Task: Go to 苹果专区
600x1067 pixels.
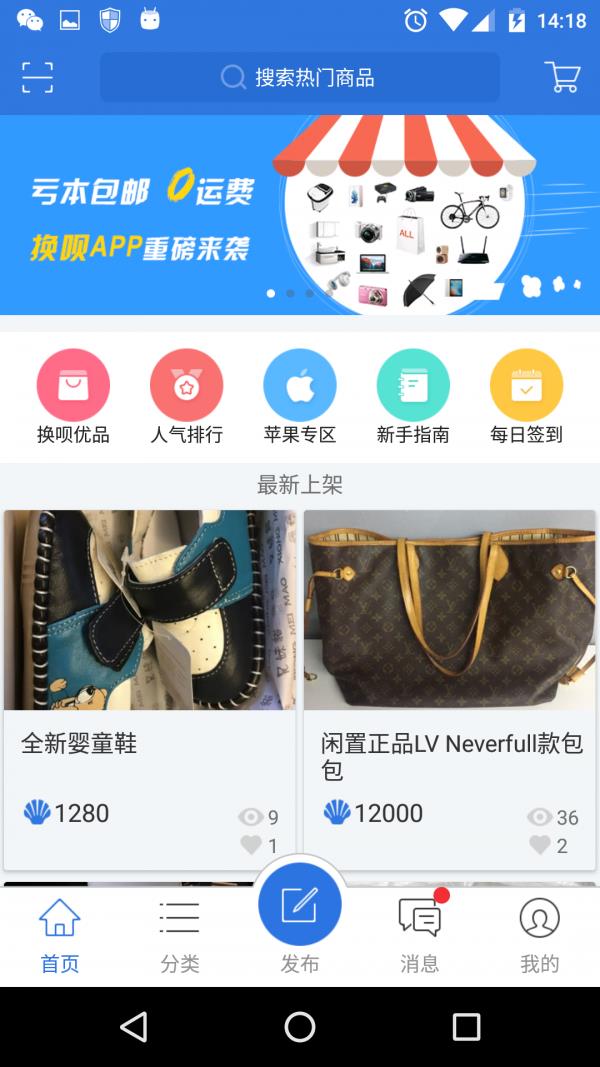Action: [300, 396]
